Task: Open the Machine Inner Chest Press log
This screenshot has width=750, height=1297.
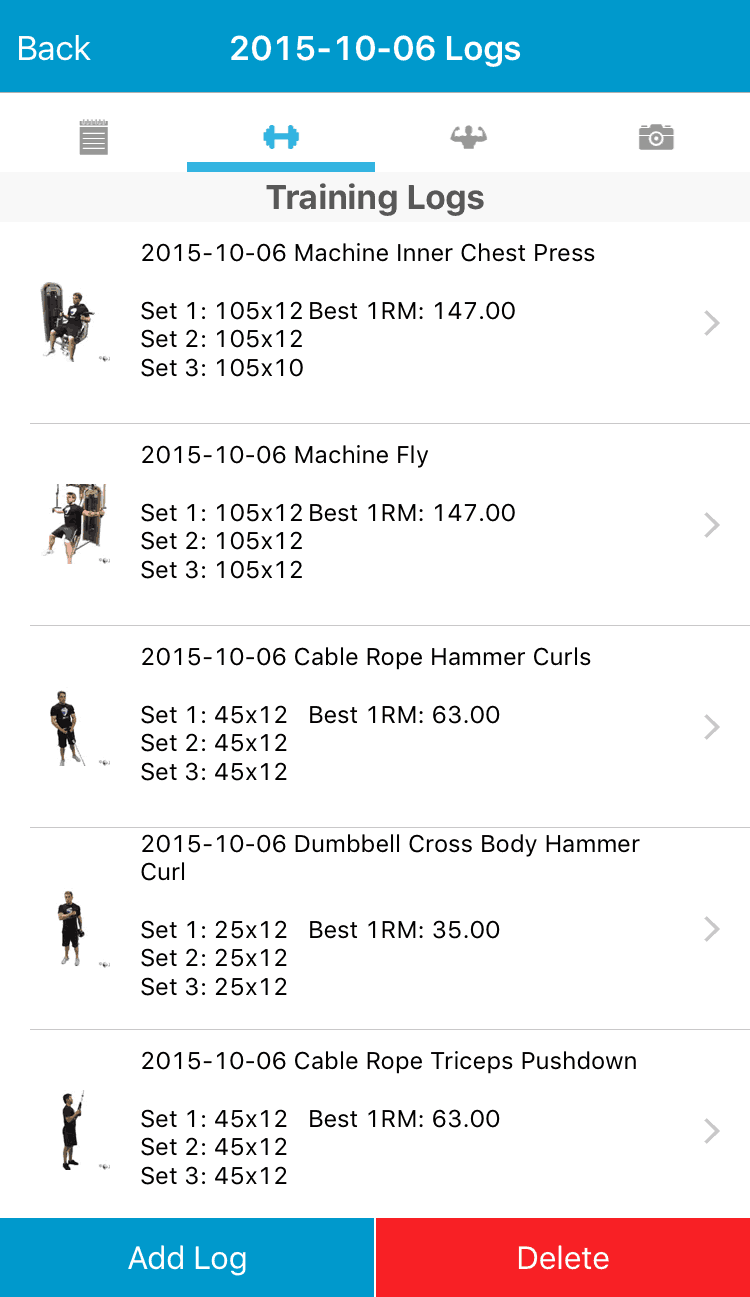Action: click(x=375, y=323)
